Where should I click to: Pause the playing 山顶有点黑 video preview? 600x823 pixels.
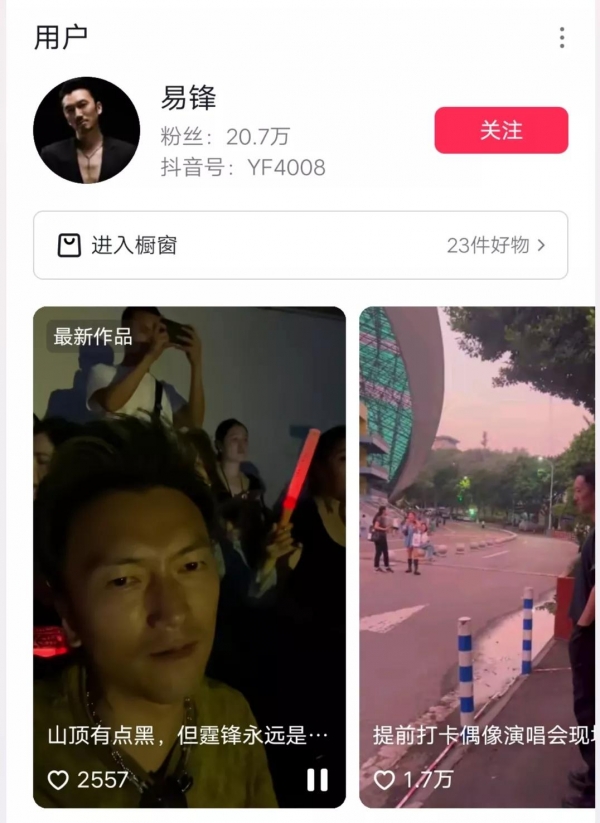[x=317, y=779]
